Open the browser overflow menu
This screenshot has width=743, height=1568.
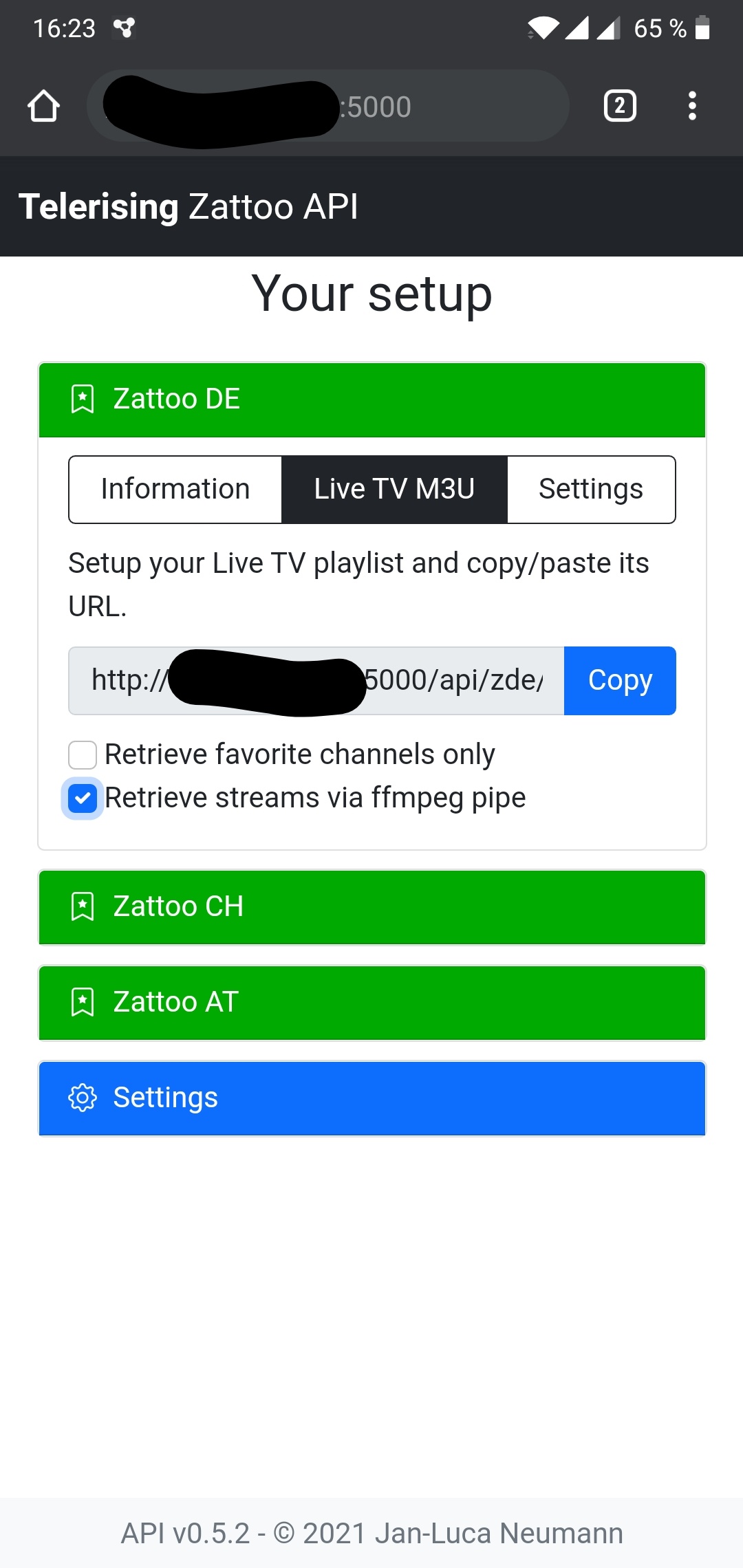tap(692, 106)
